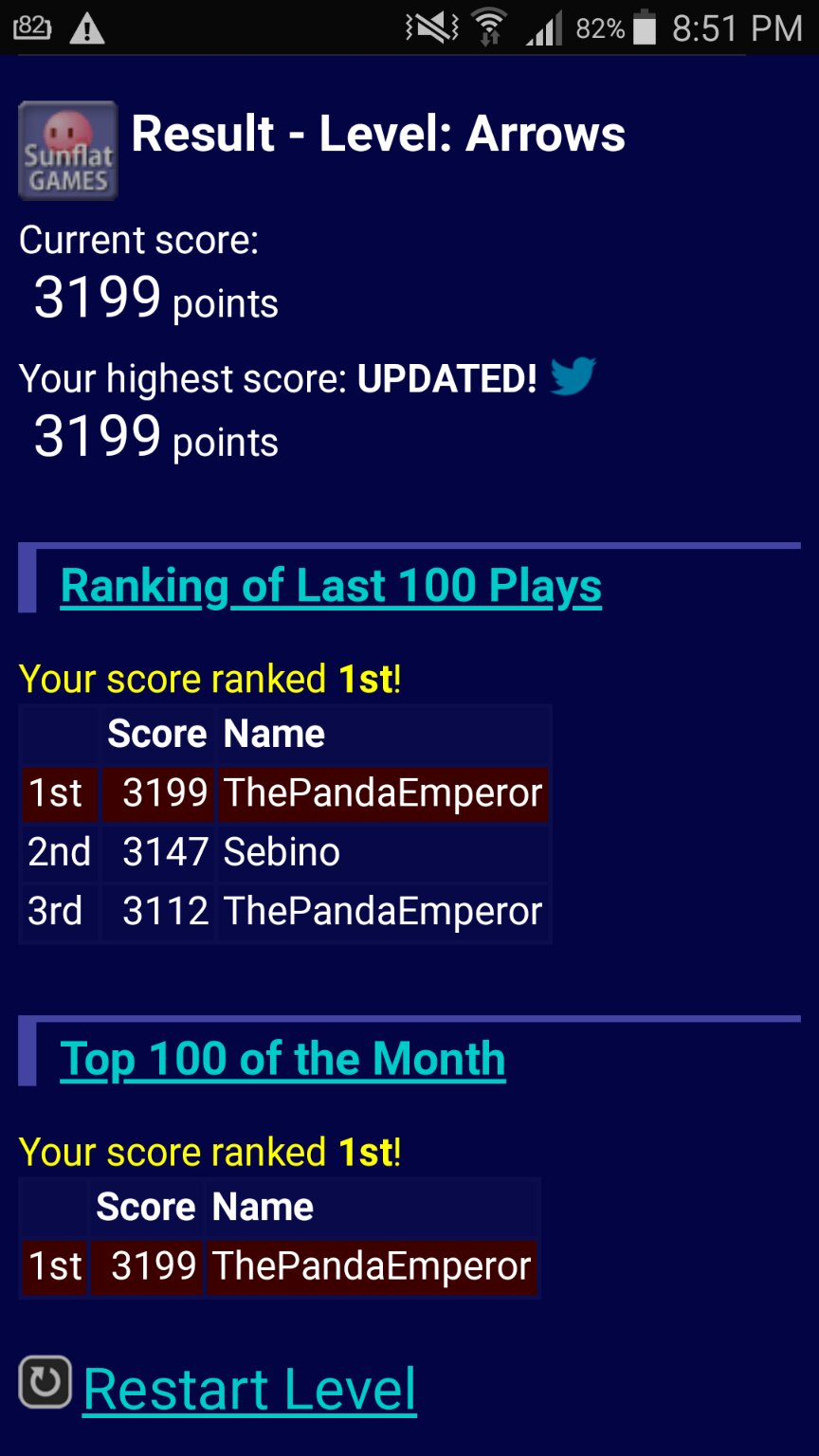Tap the Restart Level link

pyautogui.click(x=249, y=1390)
